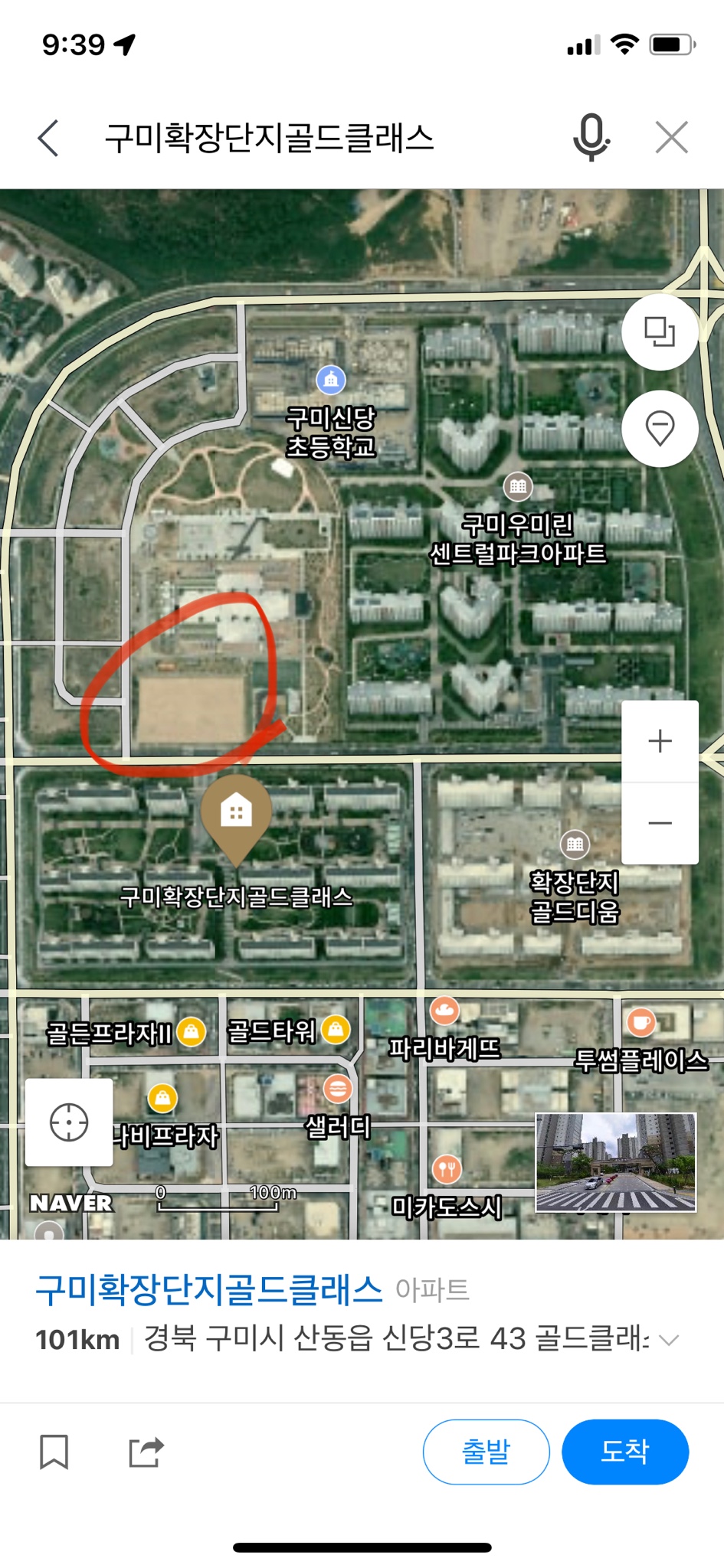Expand the full address details
Image resolution: width=724 pixels, height=1568 pixels.
point(669,1340)
